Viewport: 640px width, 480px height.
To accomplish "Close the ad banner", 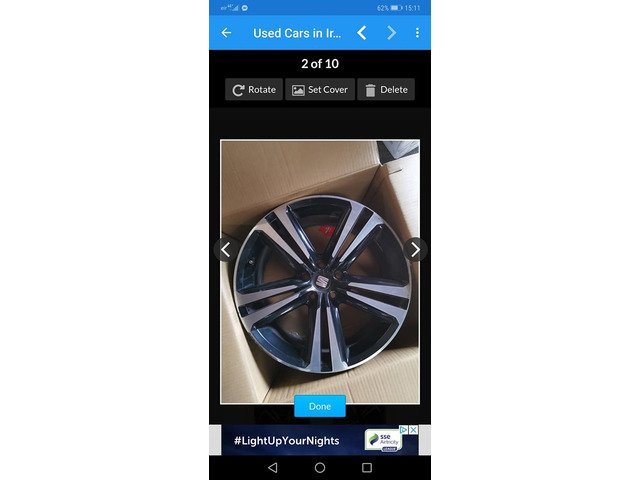I will (x=413, y=430).
